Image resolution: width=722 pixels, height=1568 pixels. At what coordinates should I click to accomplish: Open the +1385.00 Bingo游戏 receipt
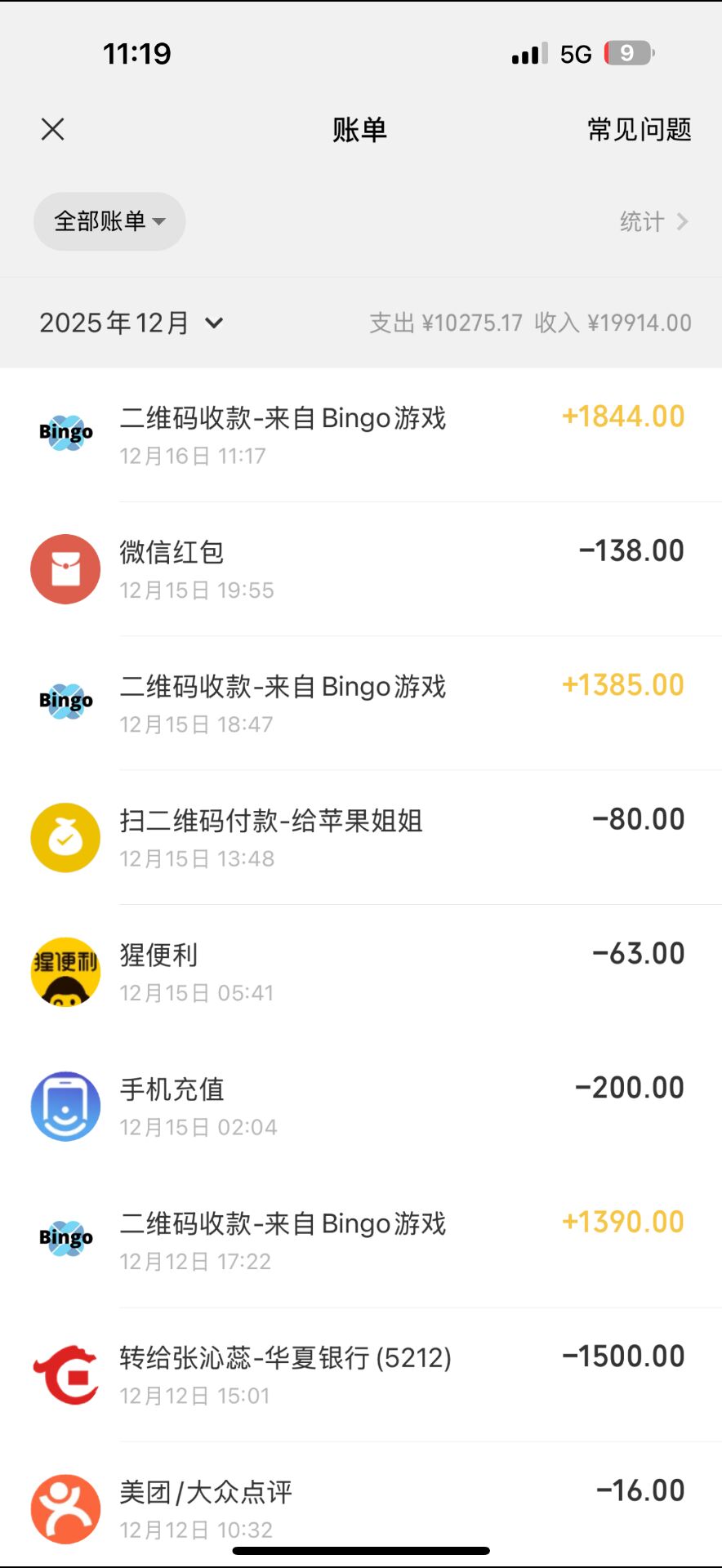tap(361, 703)
